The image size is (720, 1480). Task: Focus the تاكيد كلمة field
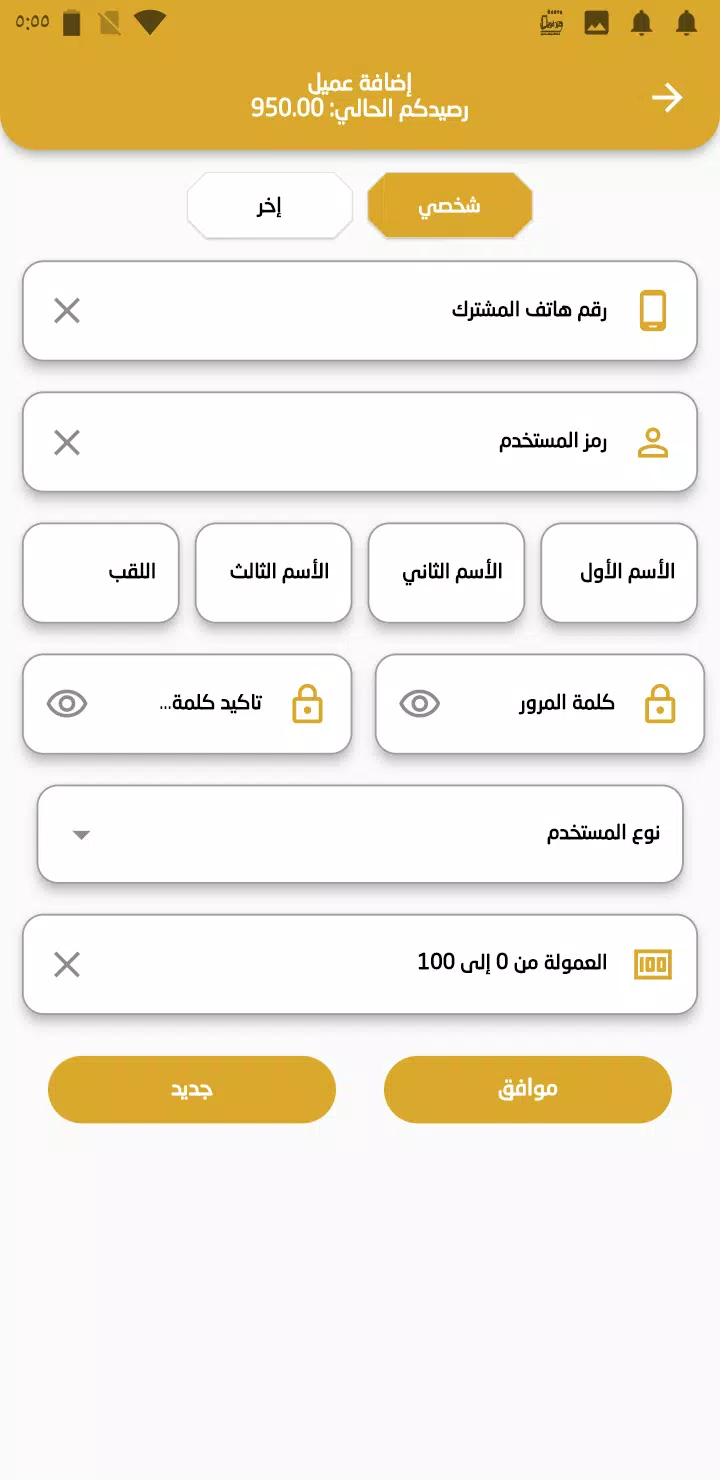pos(200,704)
